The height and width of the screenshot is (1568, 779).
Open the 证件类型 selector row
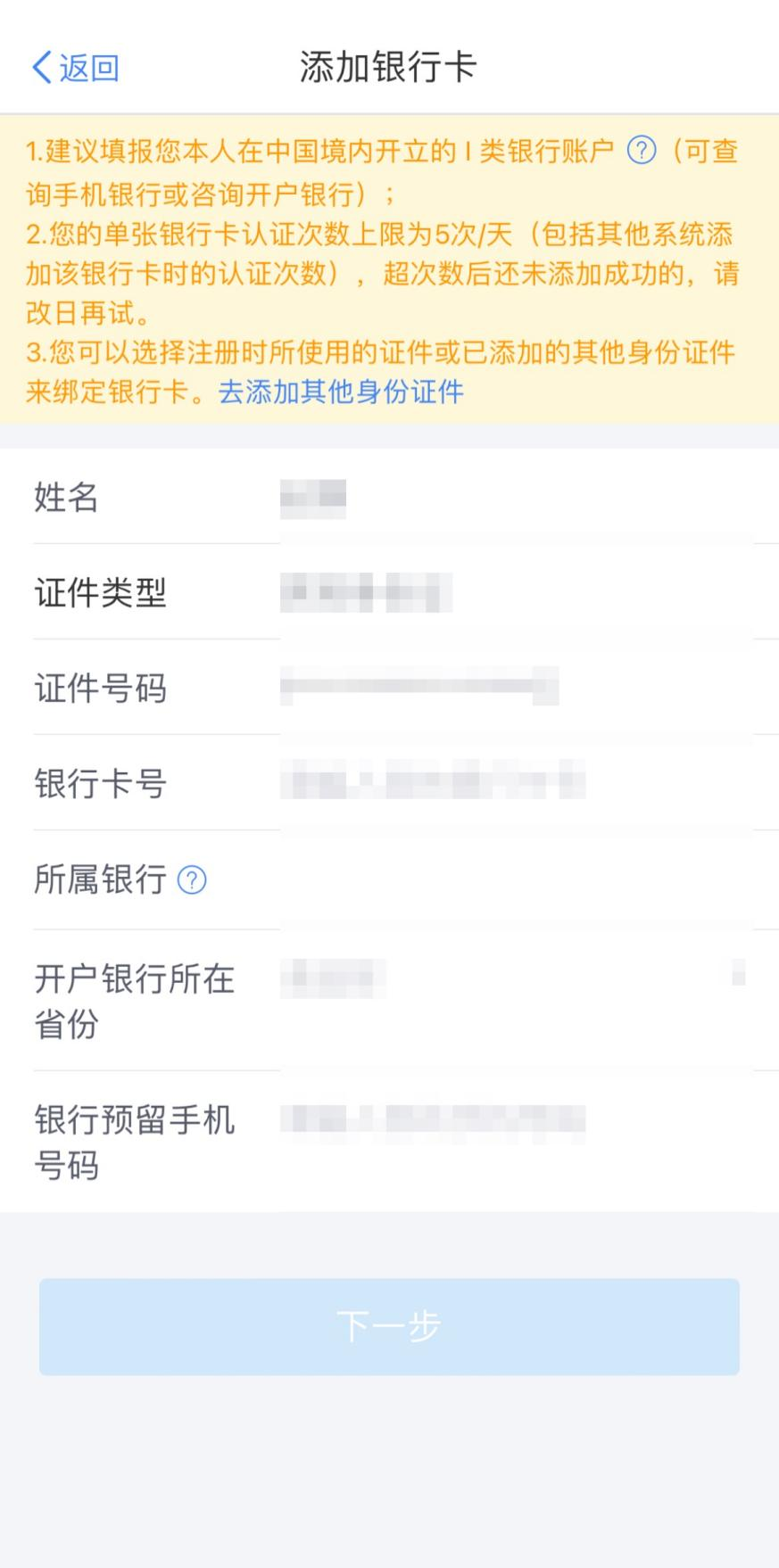tap(389, 592)
